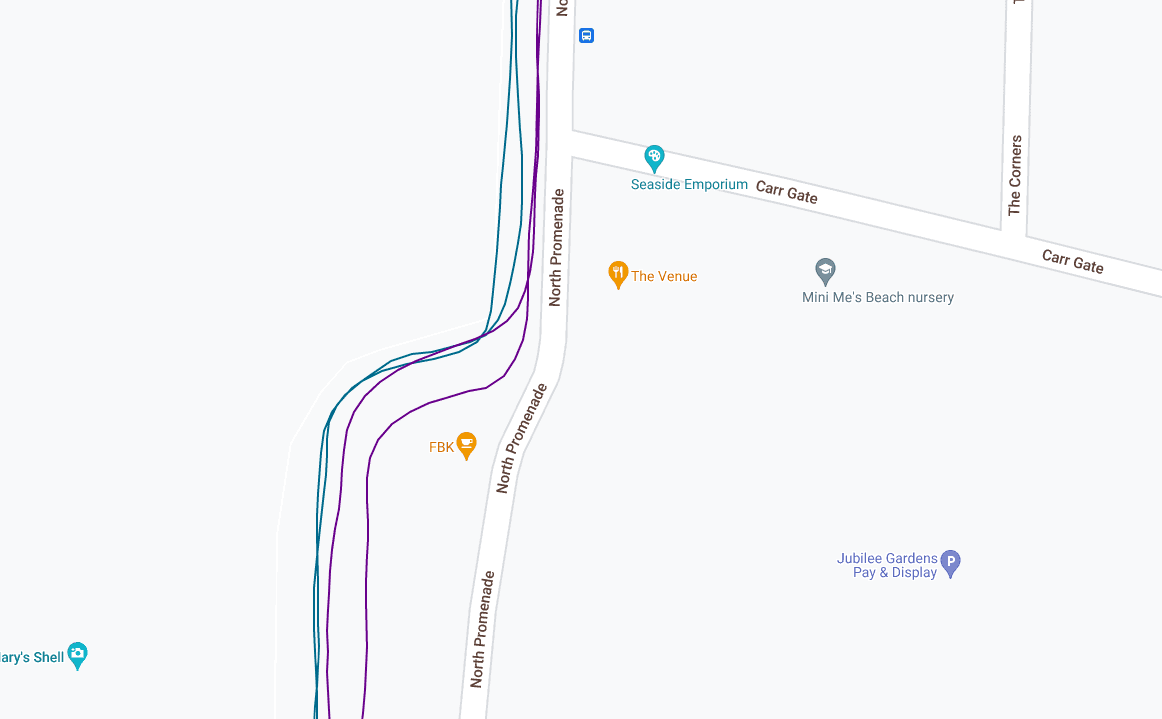Open Mary's Shell attraction marker
Viewport: 1162px width, 719px height.
point(78,654)
